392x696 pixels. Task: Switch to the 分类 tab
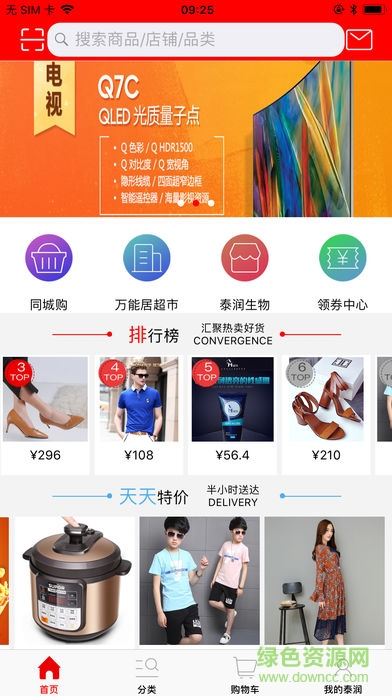147,674
